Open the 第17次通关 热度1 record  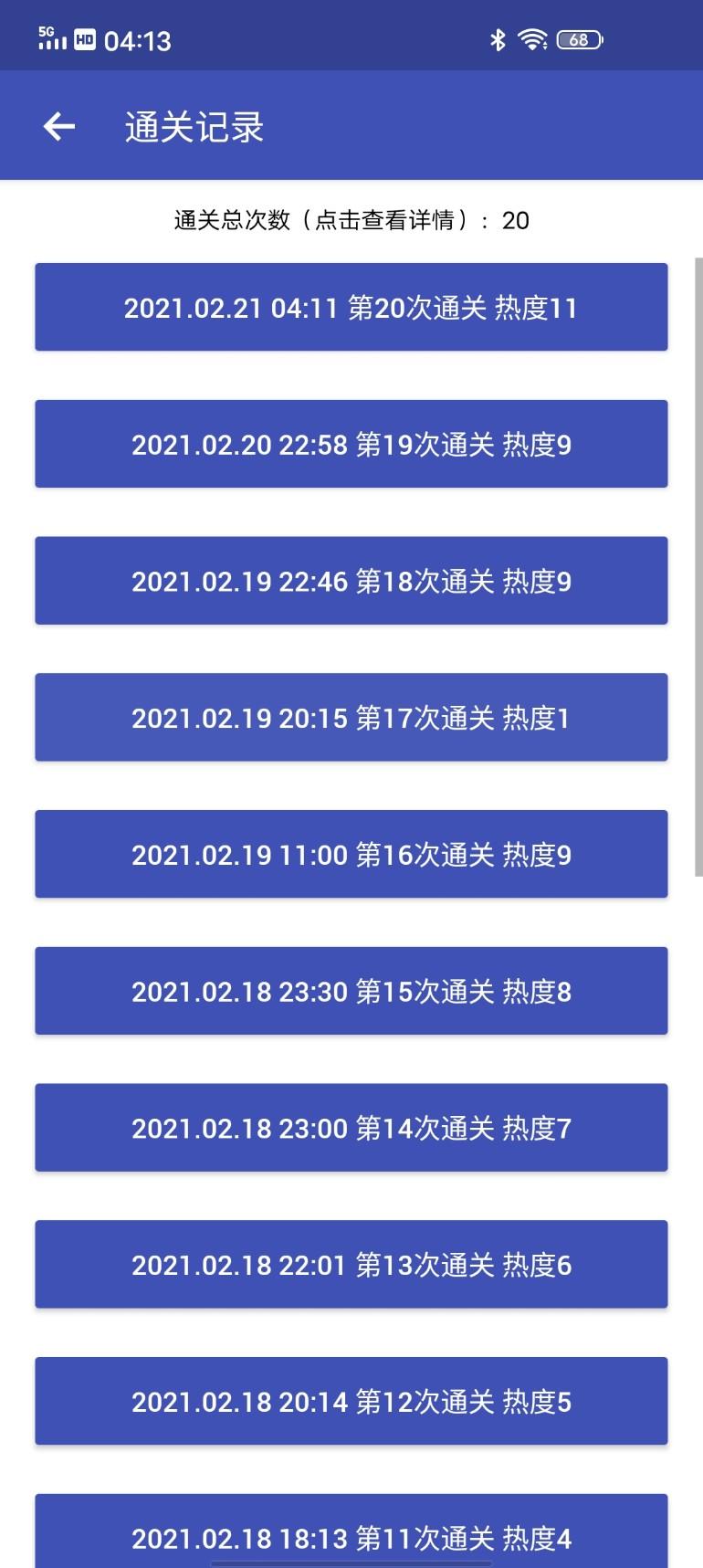pyautogui.click(x=351, y=717)
